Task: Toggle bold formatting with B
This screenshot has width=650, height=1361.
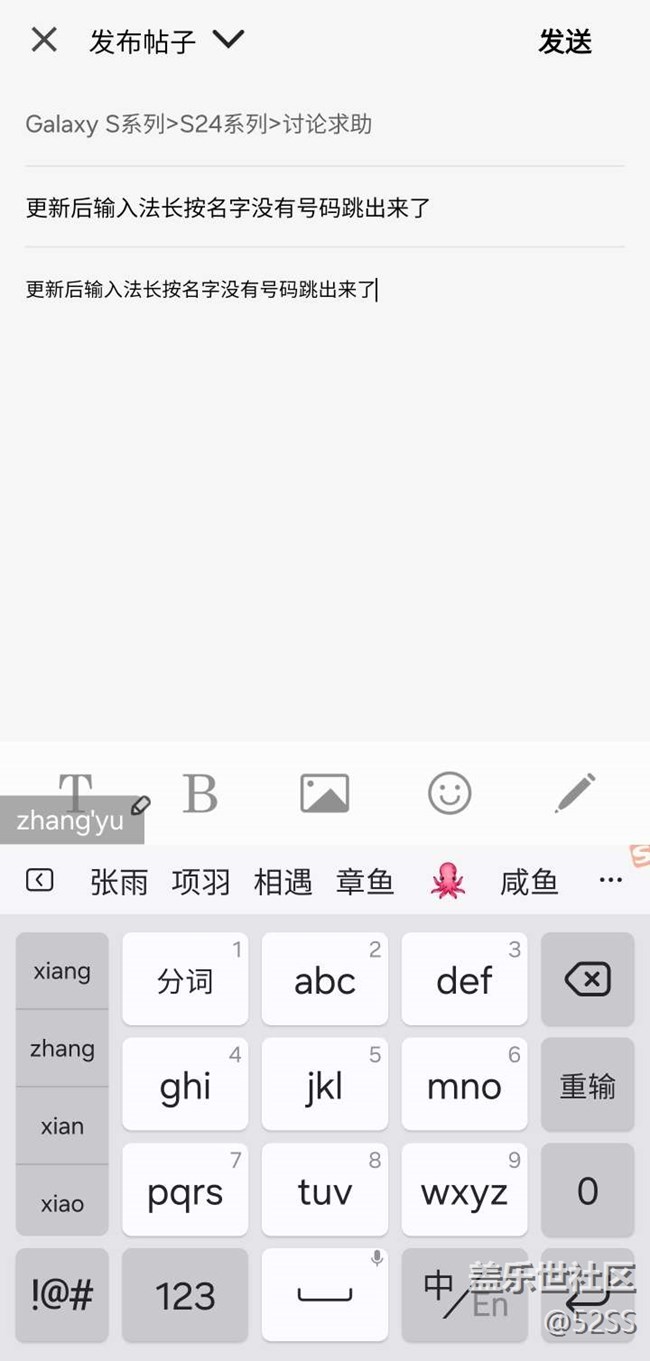Action: coord(200,794)
